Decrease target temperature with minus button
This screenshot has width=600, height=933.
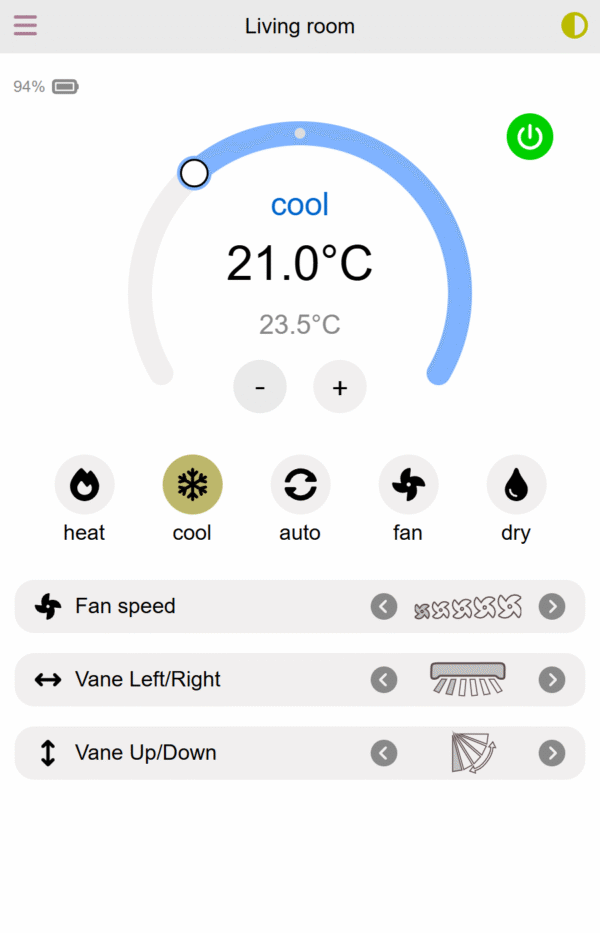(x=260, y=387)
